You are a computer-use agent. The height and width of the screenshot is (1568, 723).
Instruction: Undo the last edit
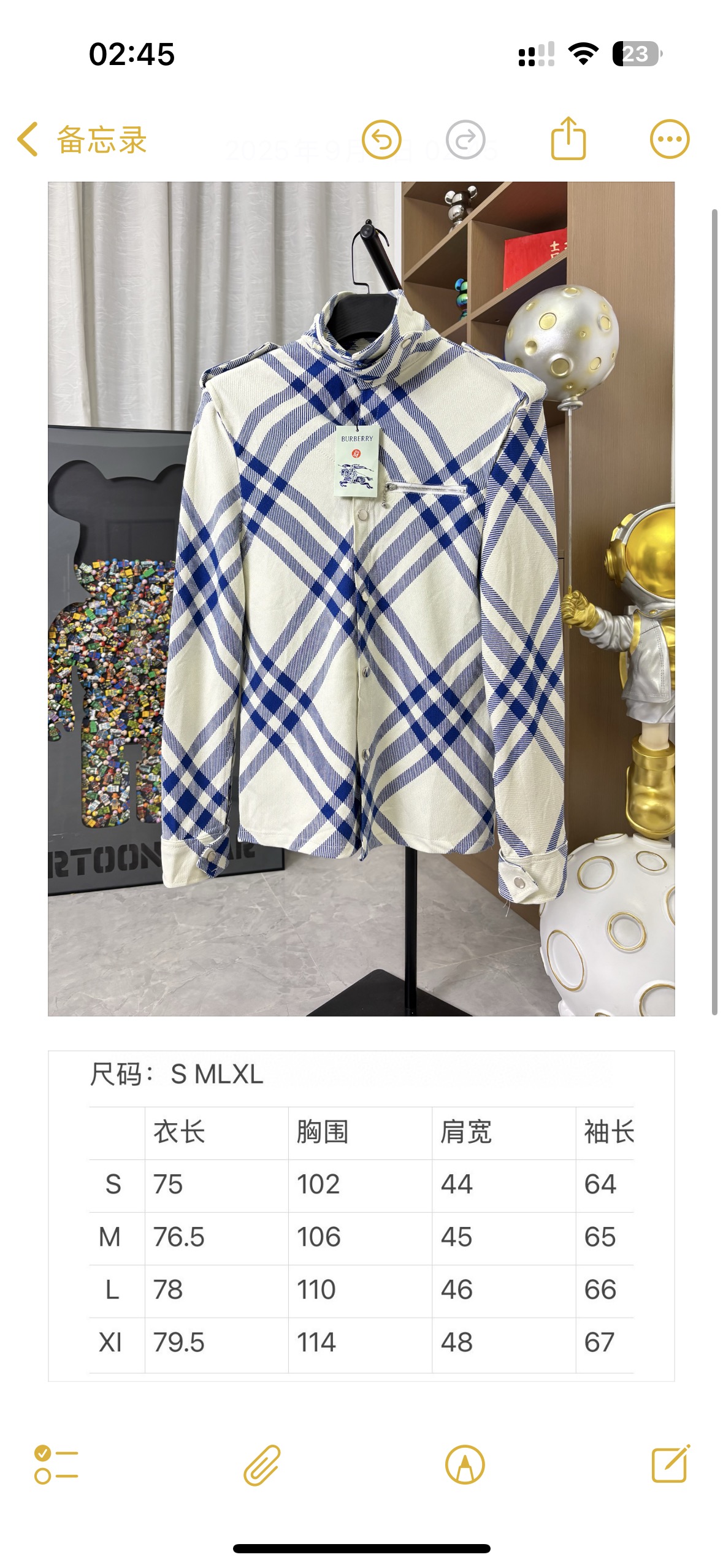point(381,140)
